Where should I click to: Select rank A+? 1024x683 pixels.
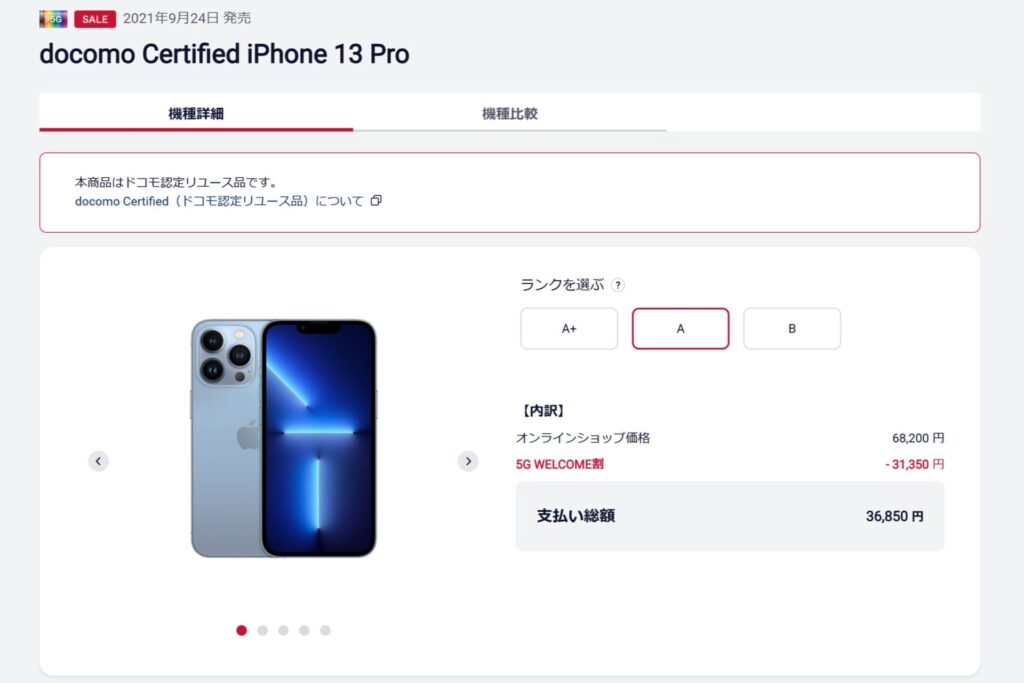[x=569, y=328]
